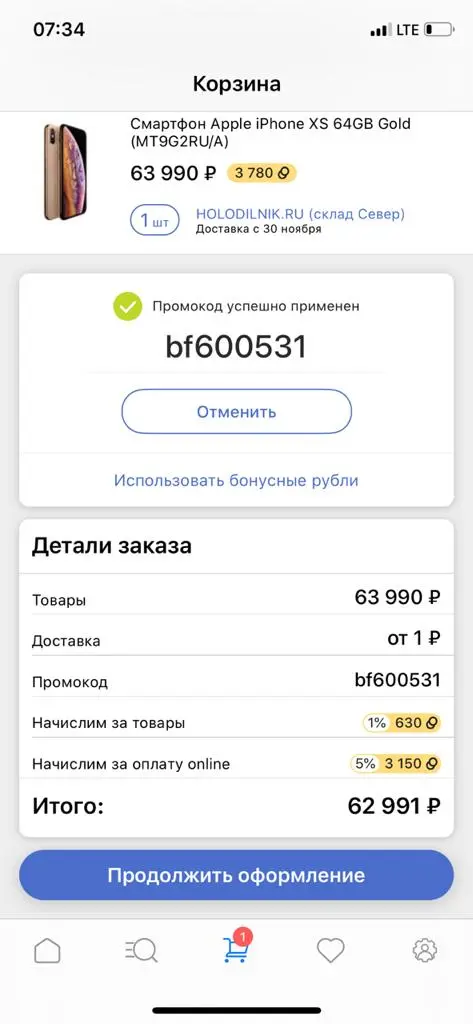The height and width of the screenshot is (1024, 473).
Task: Open the iPhone XS product image
Action: 65,172
